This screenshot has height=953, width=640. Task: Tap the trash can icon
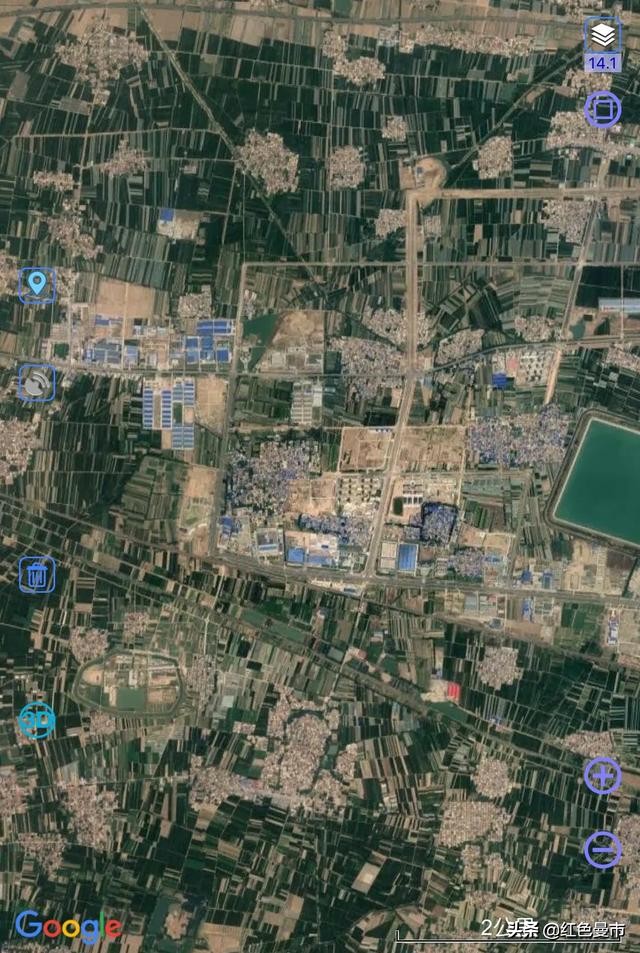pyautogui.click(x=37, y=574)
